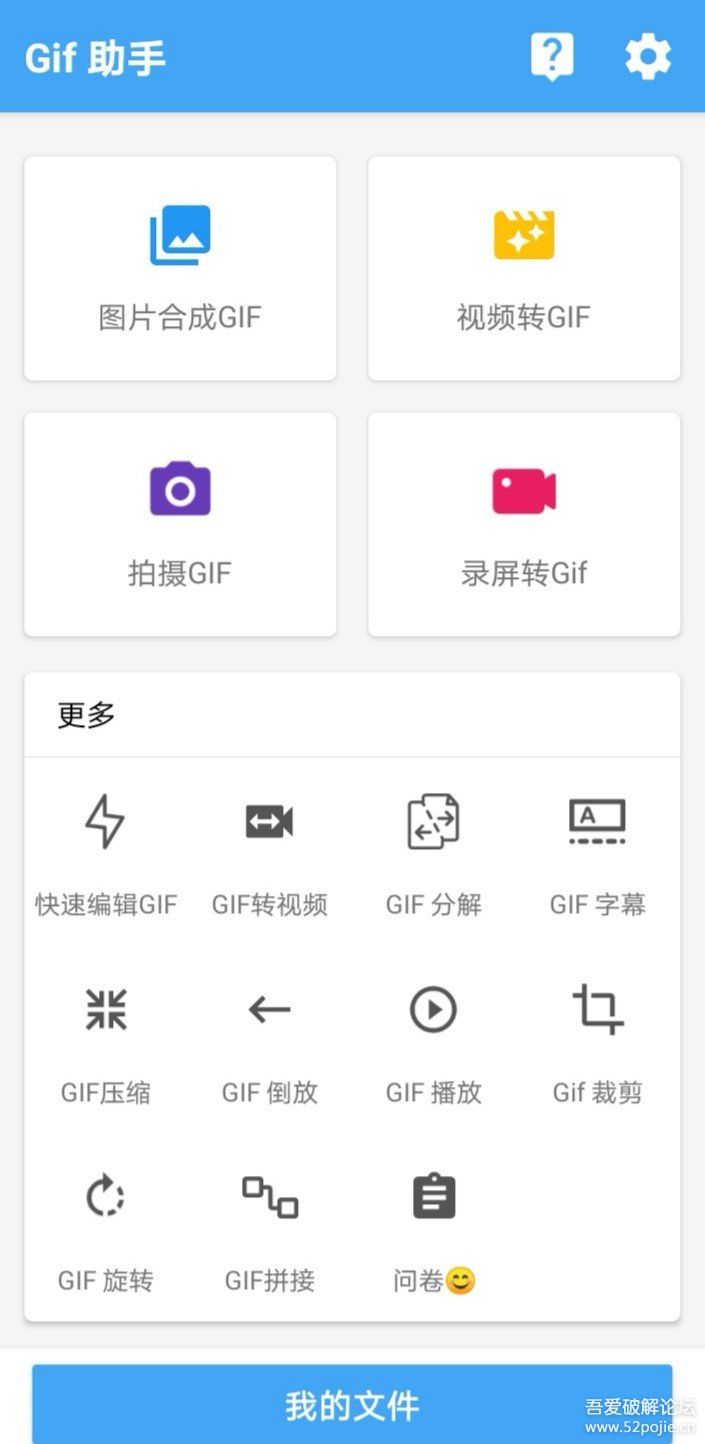Open the help question mark icon

click(552, 57)
